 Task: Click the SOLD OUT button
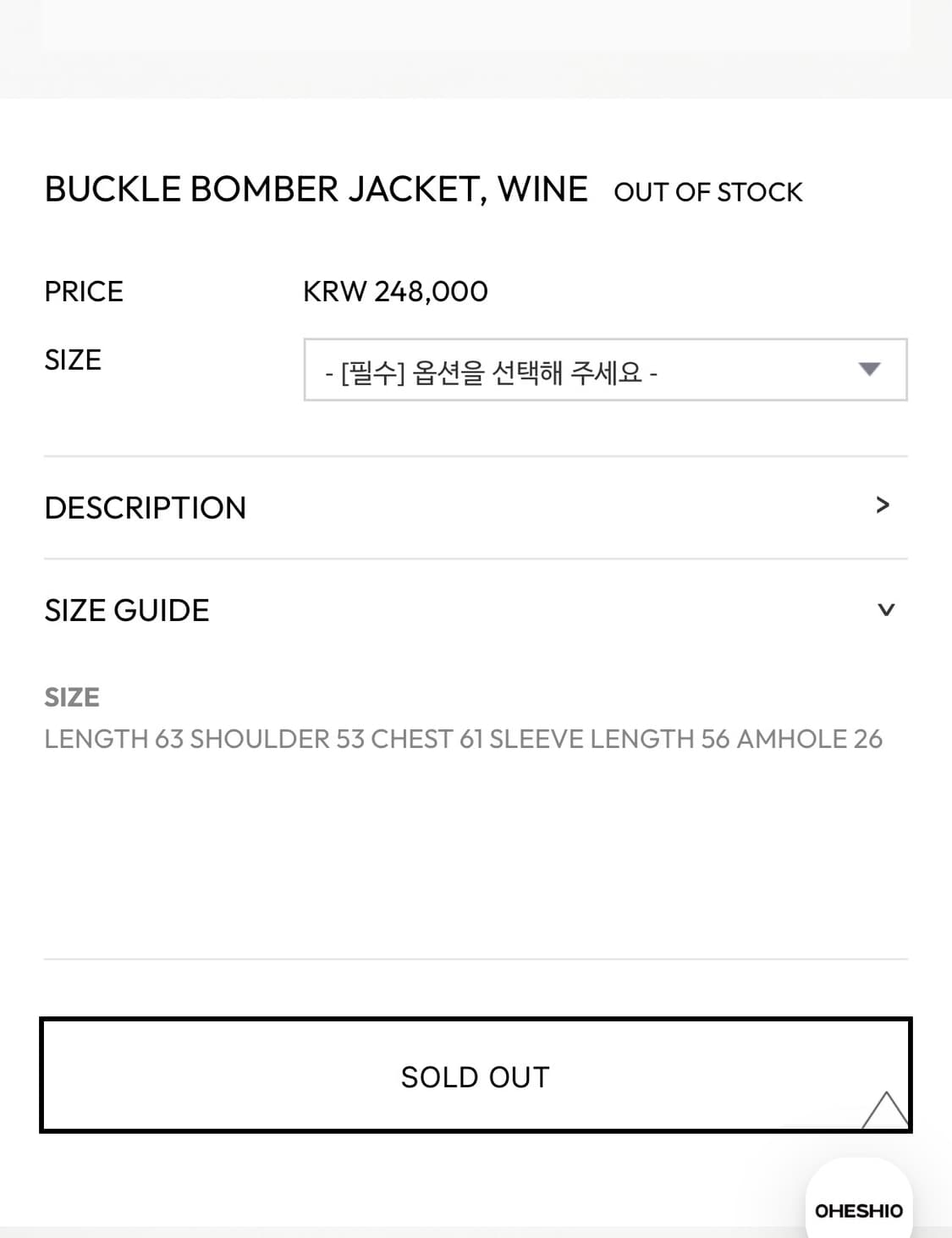[476, 1075]
